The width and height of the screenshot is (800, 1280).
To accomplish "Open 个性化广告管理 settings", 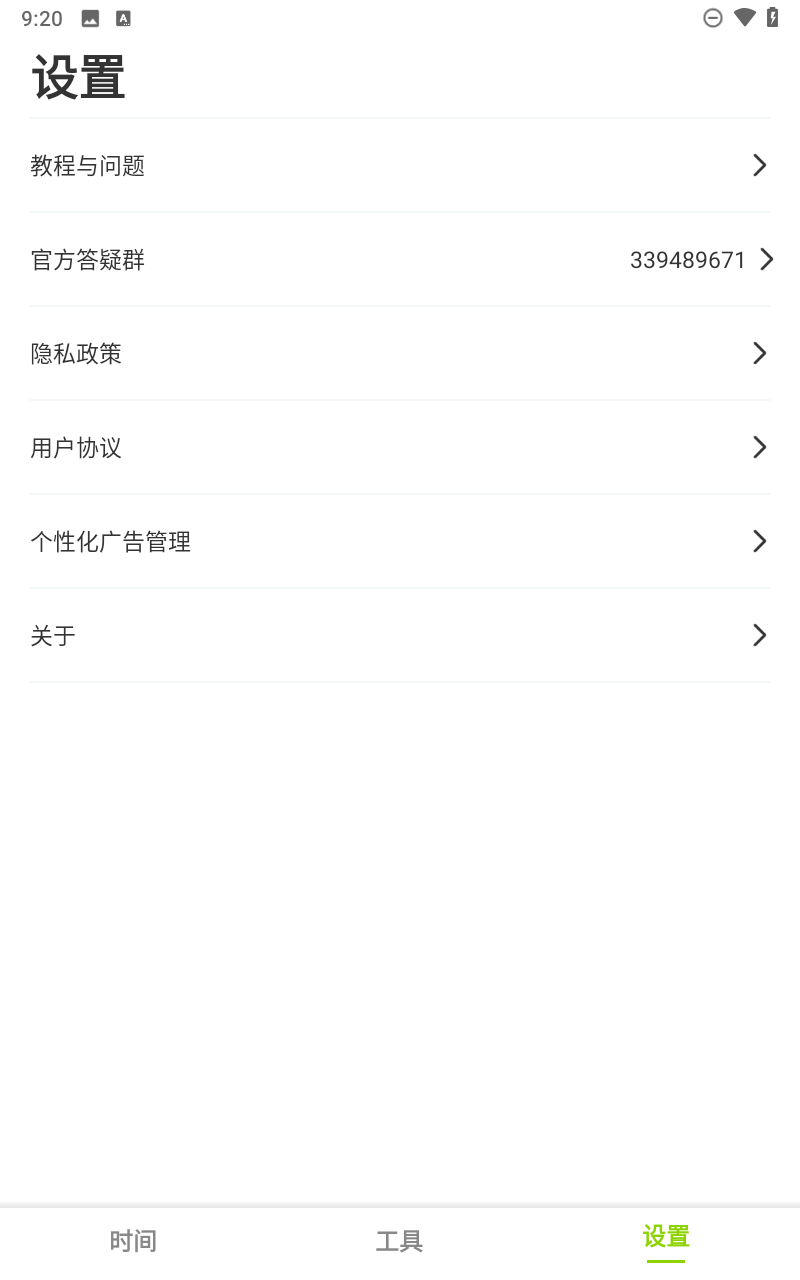I will [x=400, y=541].
